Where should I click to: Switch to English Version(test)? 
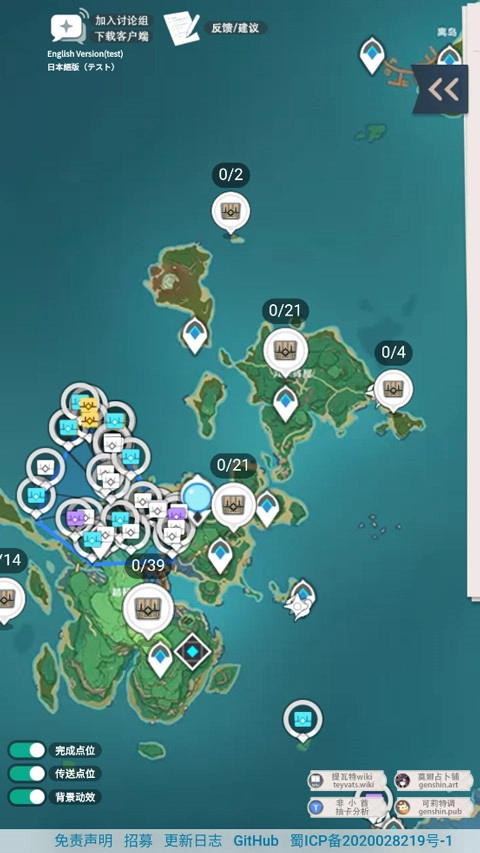pos(85,54)
